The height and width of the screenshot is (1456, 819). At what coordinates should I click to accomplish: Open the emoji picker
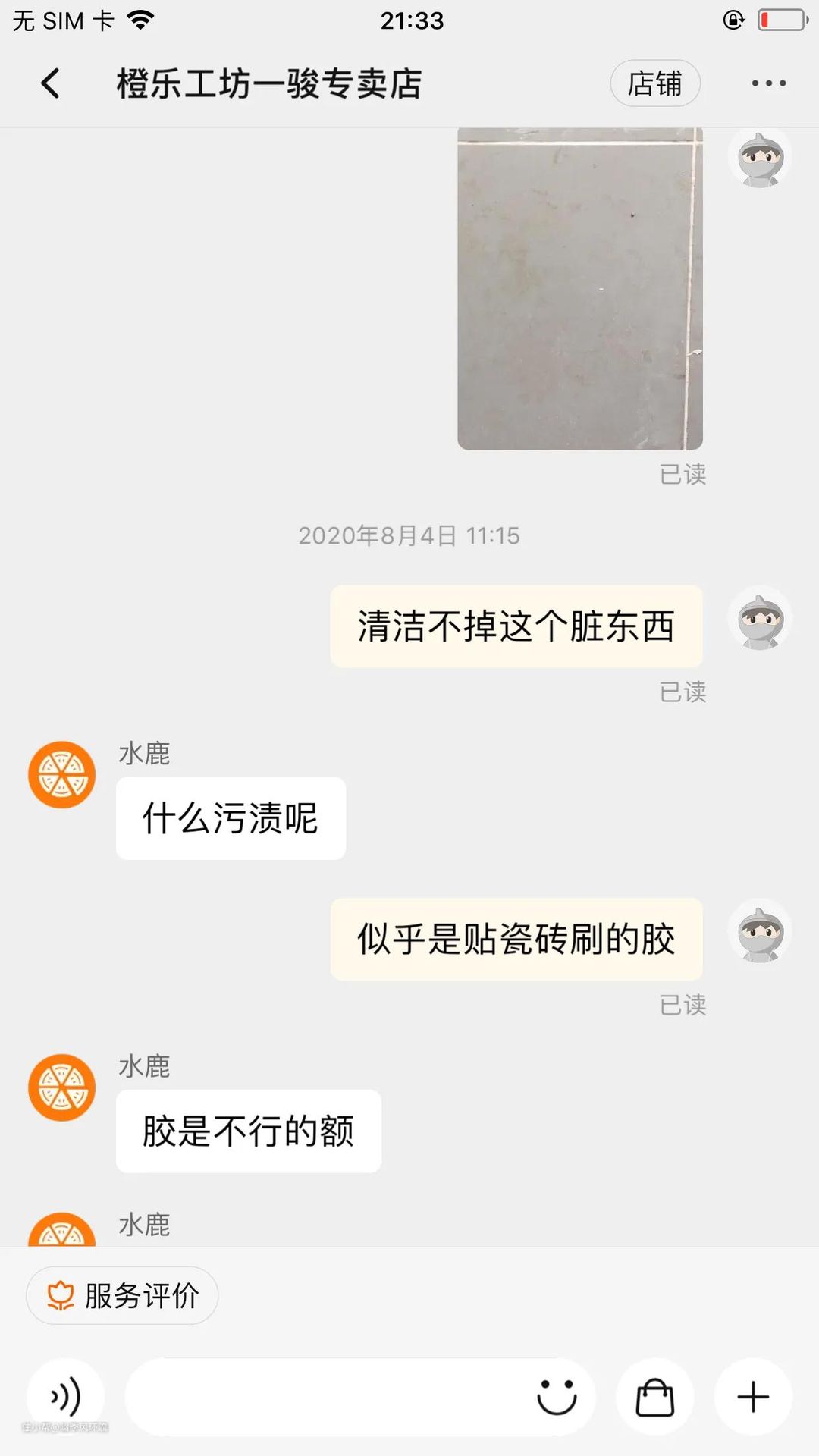(x=557, y=1397)
